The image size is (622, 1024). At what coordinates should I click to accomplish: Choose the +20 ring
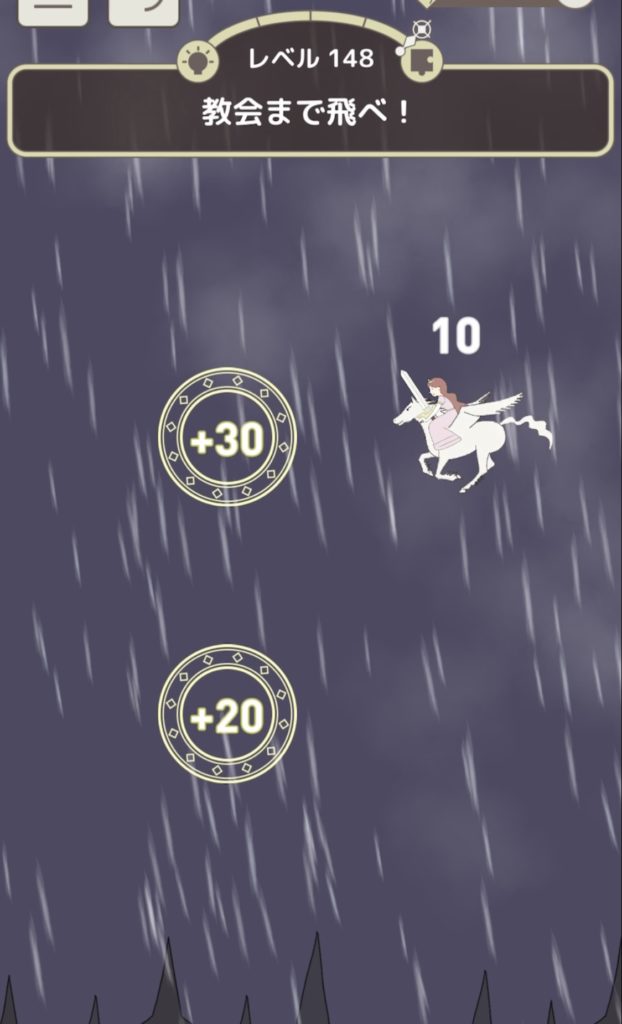click(x=227, y=715)
